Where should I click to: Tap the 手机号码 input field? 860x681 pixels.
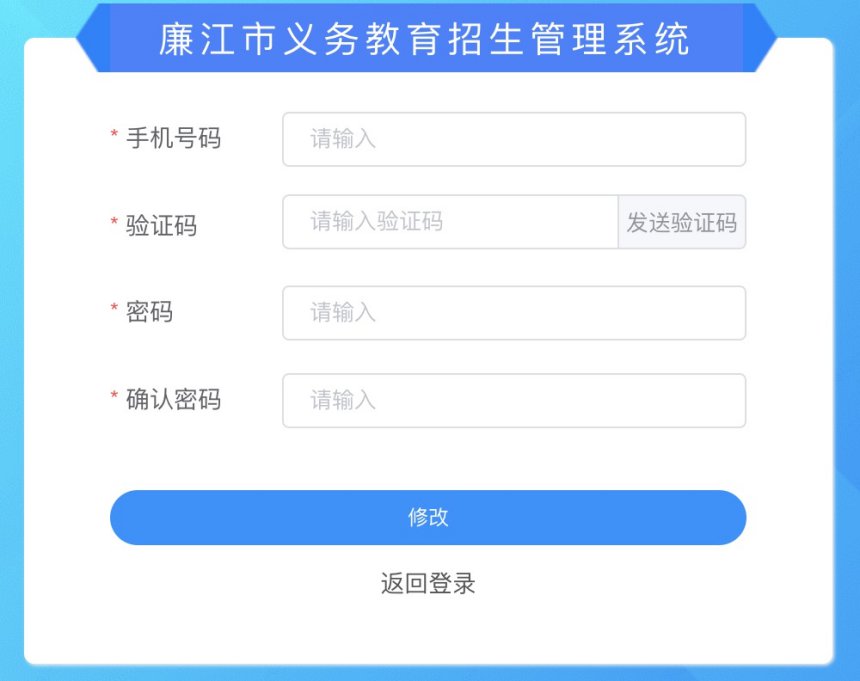[514, 139]
